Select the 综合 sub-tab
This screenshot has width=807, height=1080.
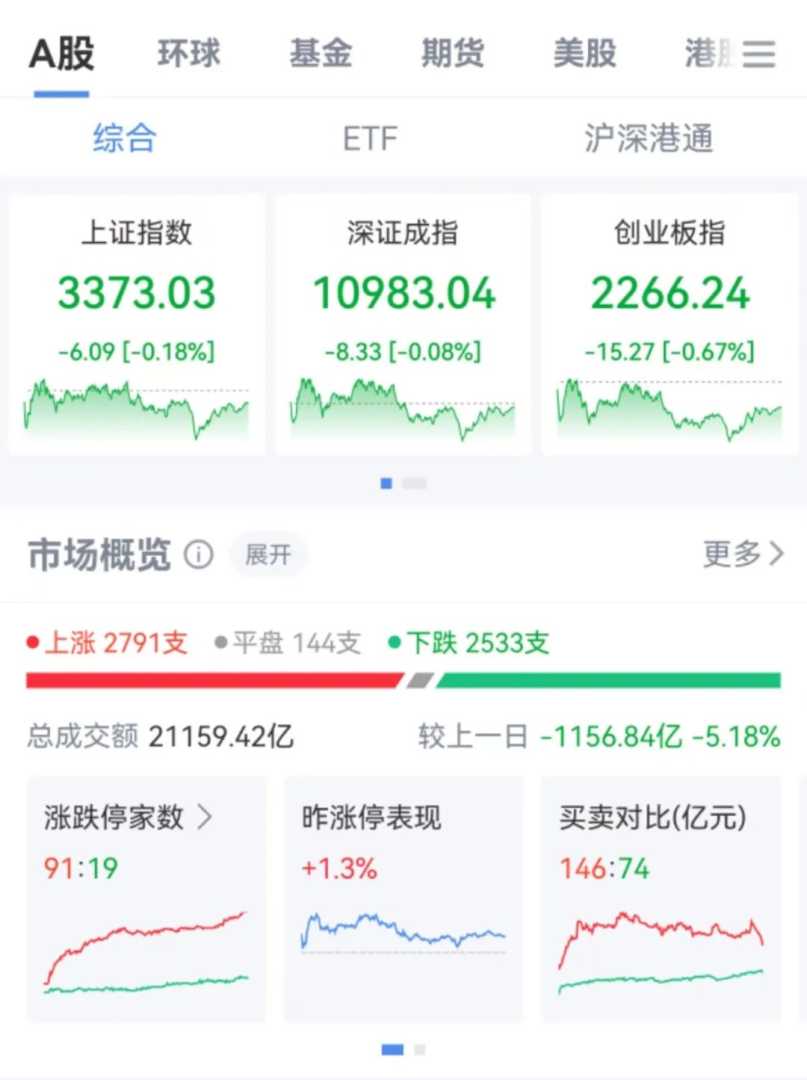tap(125, 139)
